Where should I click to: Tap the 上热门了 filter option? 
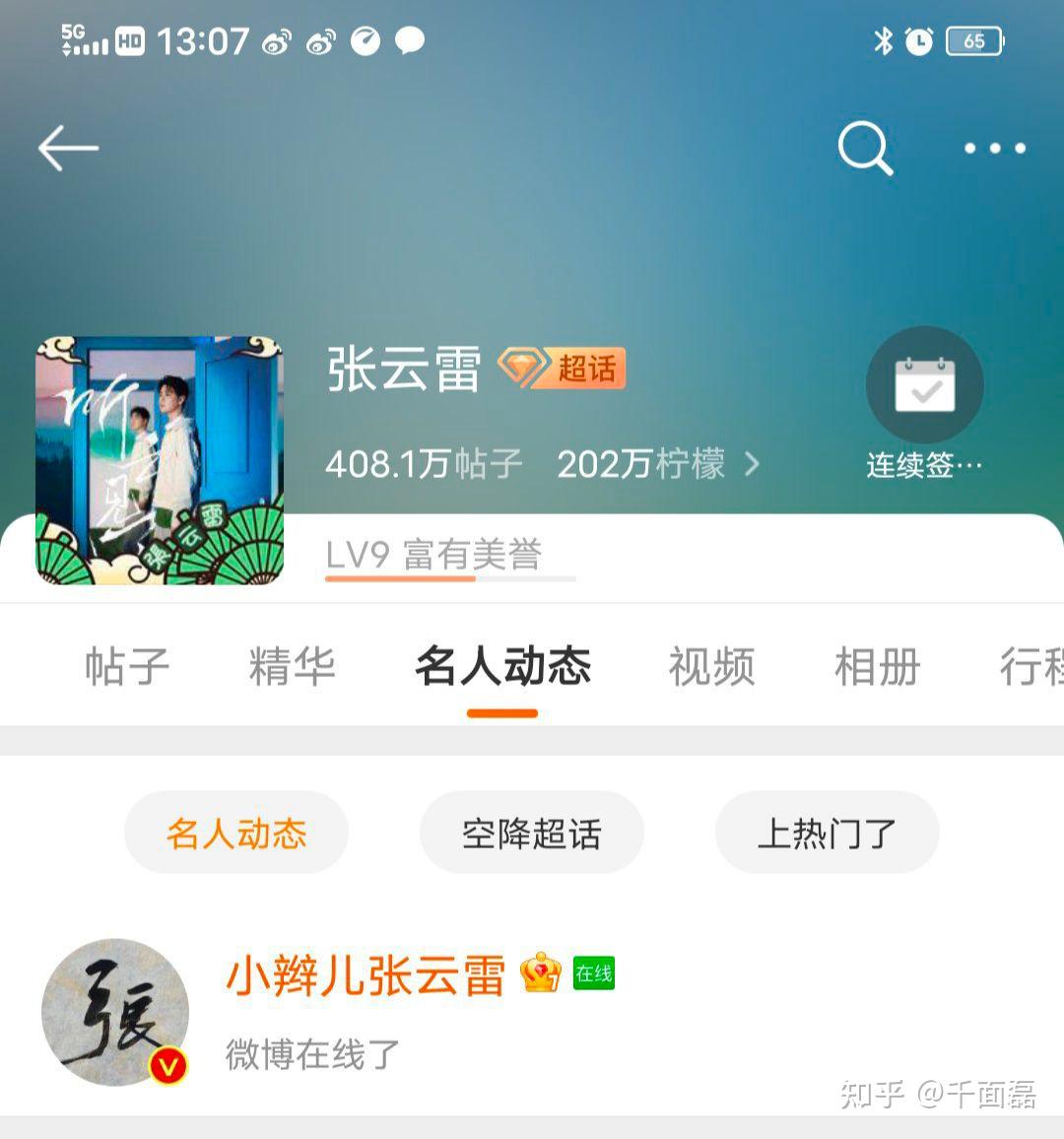click(828, 833)
